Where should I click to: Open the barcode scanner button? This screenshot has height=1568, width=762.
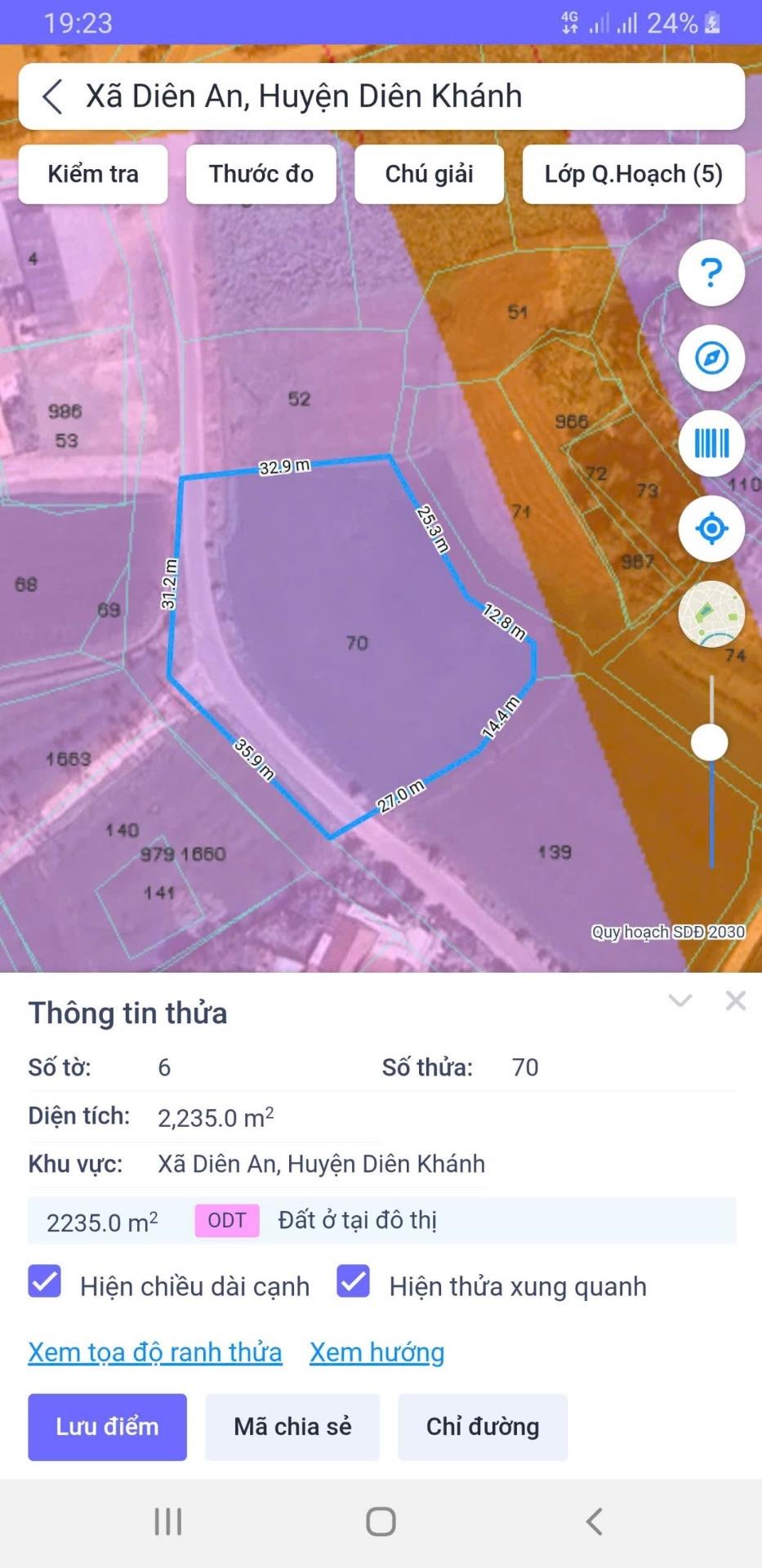(711, 443)
